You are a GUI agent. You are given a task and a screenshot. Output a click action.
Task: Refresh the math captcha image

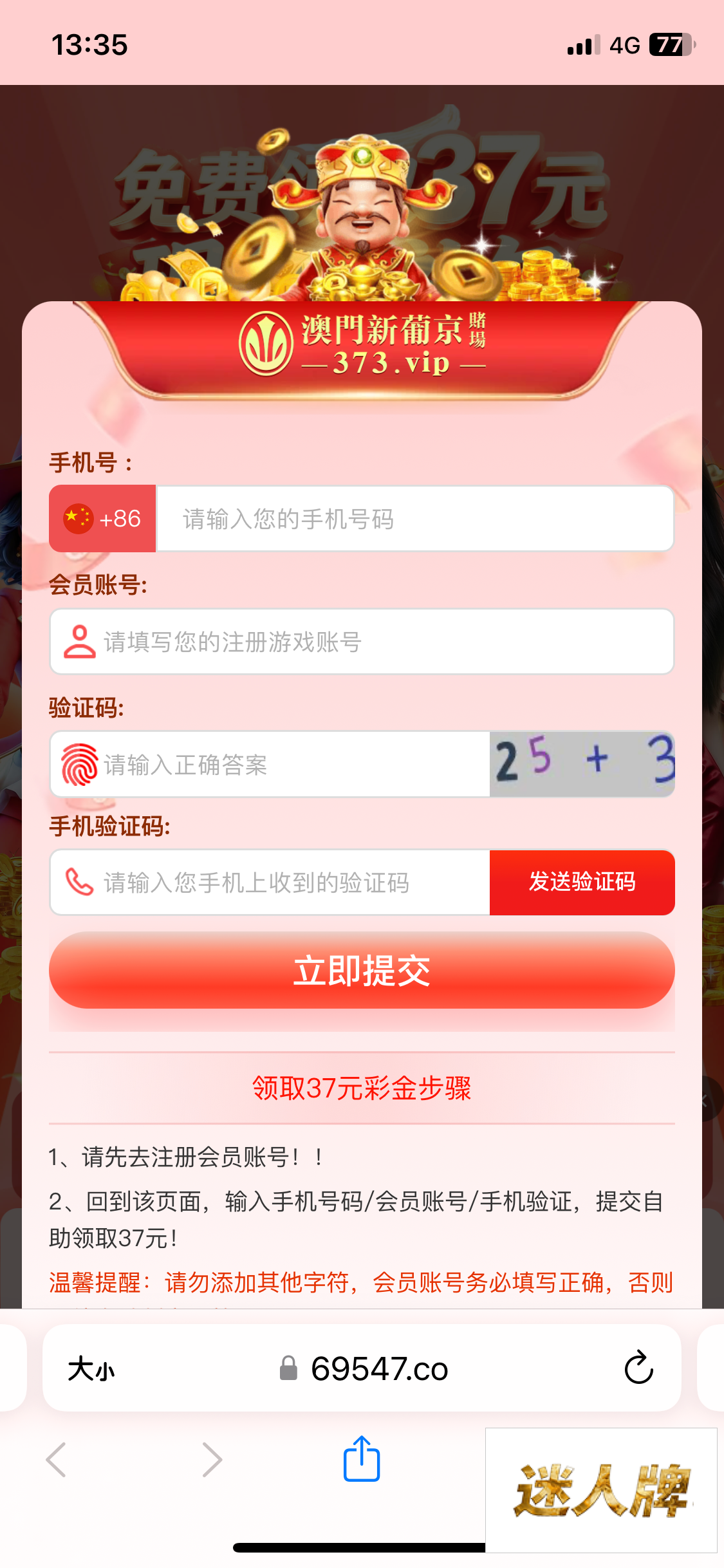click(582, 764)
